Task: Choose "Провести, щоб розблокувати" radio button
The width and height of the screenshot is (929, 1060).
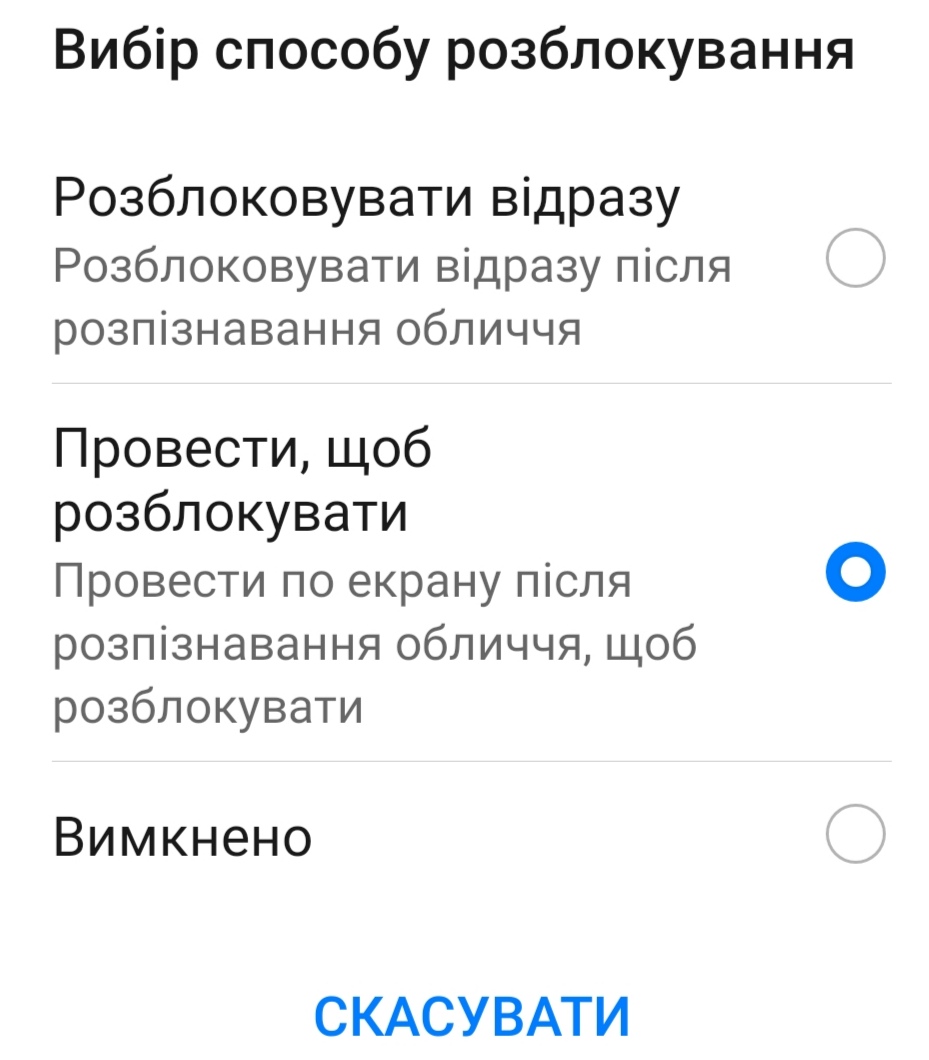Action: click(x=855, y=572)
